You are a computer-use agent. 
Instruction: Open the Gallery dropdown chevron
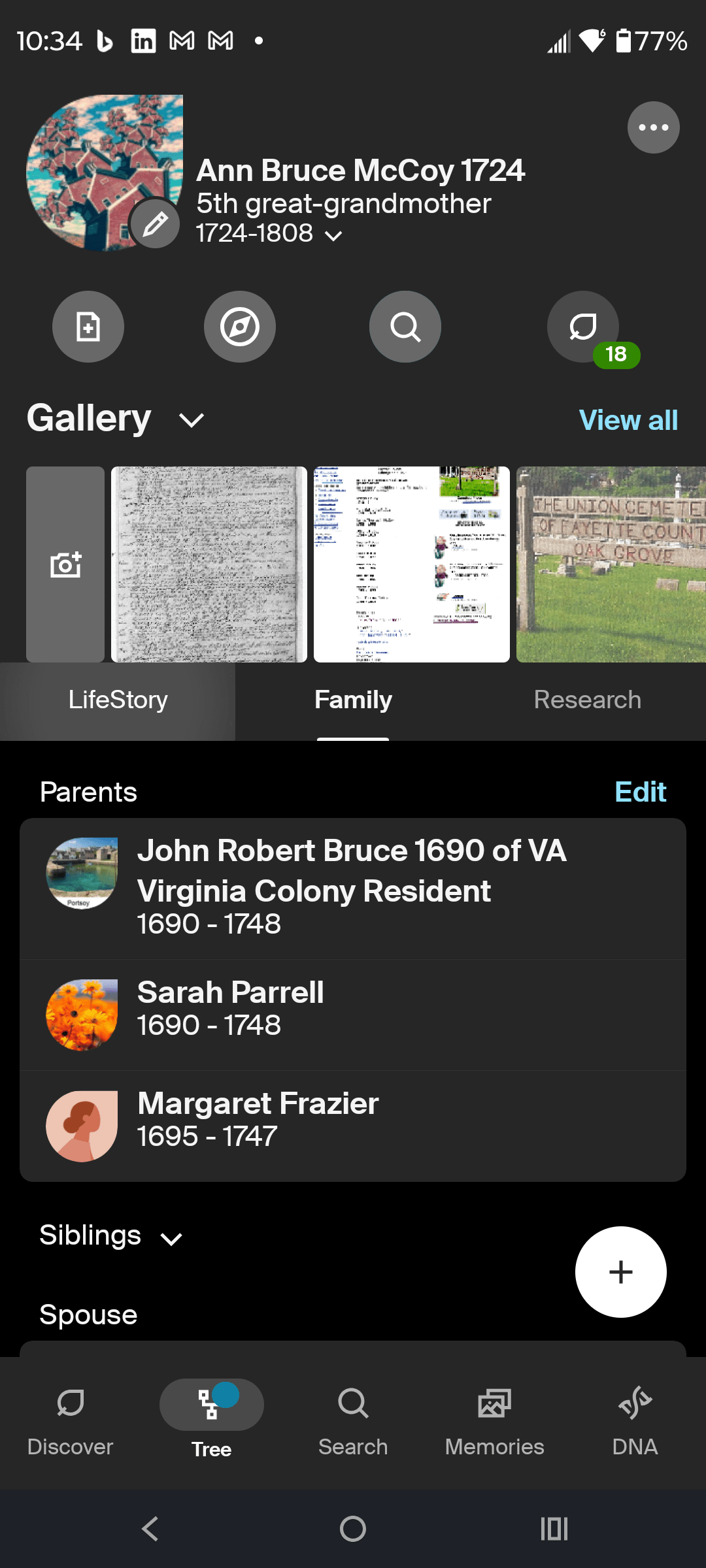point(190,420)
